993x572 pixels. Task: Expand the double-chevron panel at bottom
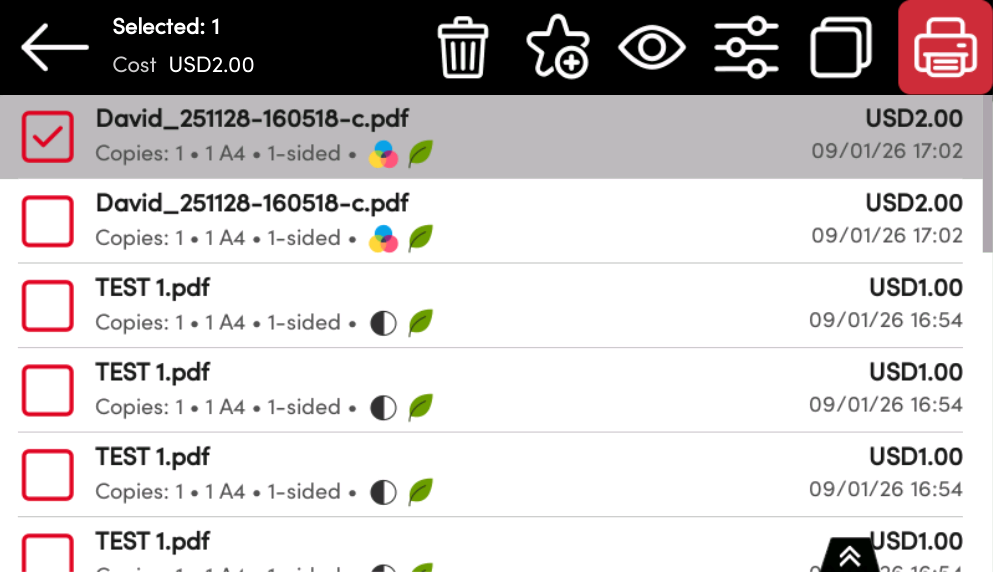click(x=850, y=555)
